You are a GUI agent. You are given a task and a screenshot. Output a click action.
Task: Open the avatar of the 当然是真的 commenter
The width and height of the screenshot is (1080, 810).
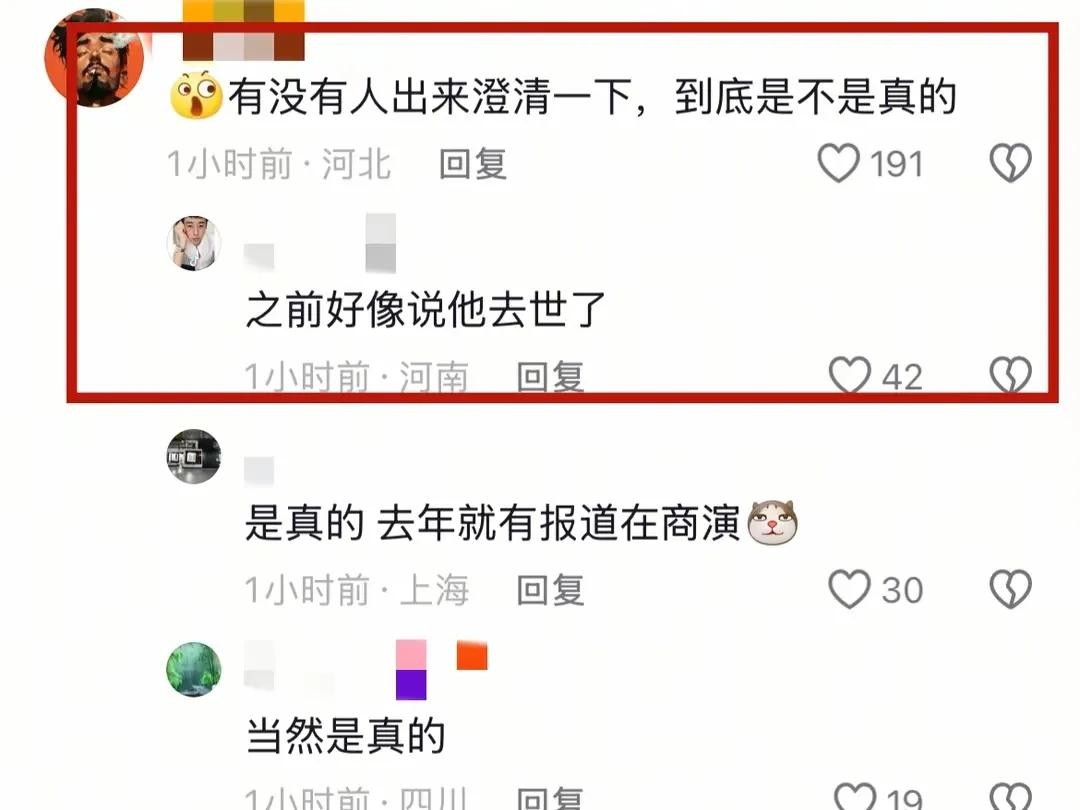pyautogui.click(x=194, y=669)
